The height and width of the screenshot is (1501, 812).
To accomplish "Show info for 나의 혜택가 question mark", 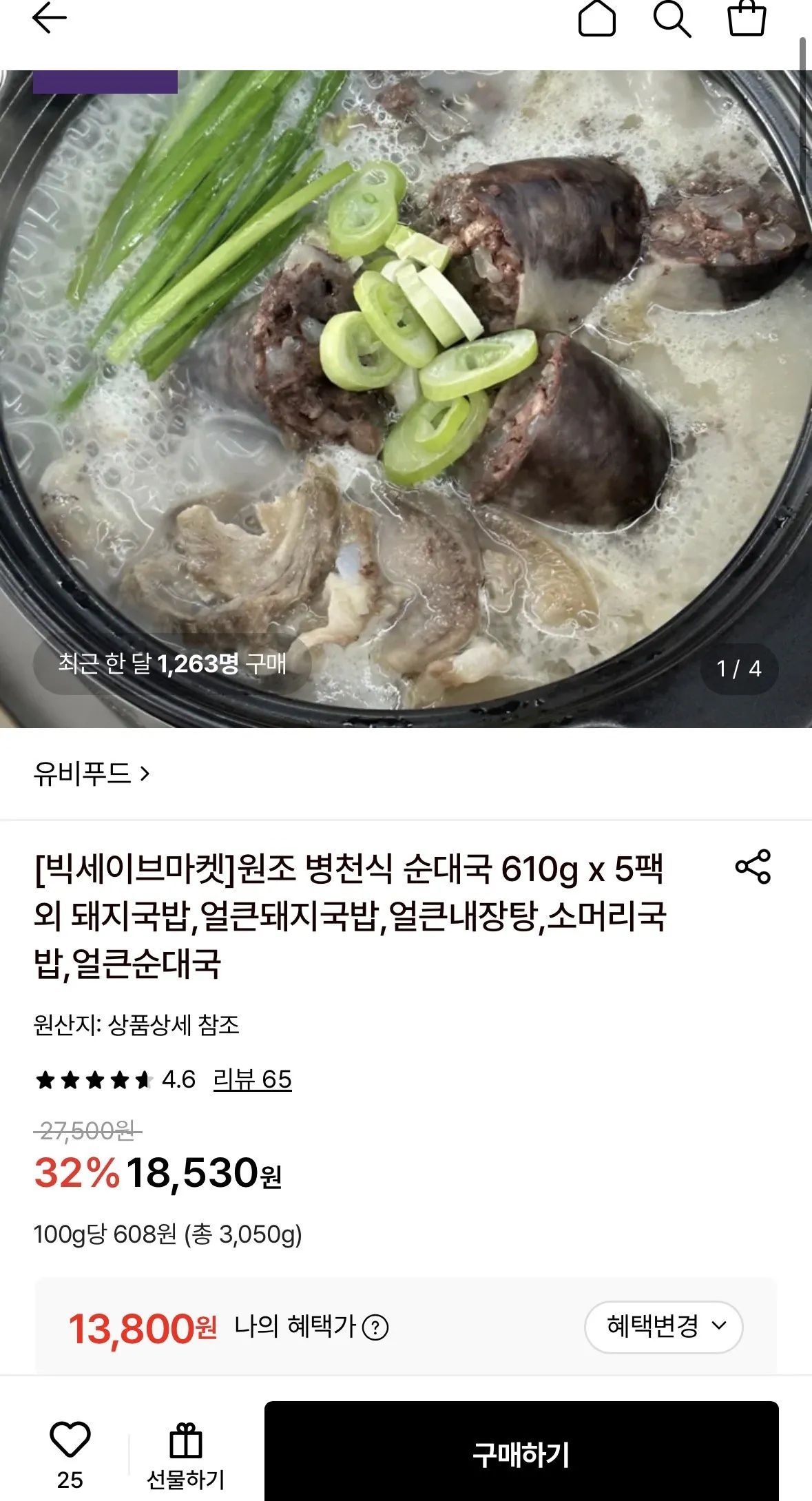I will 375,1327.
